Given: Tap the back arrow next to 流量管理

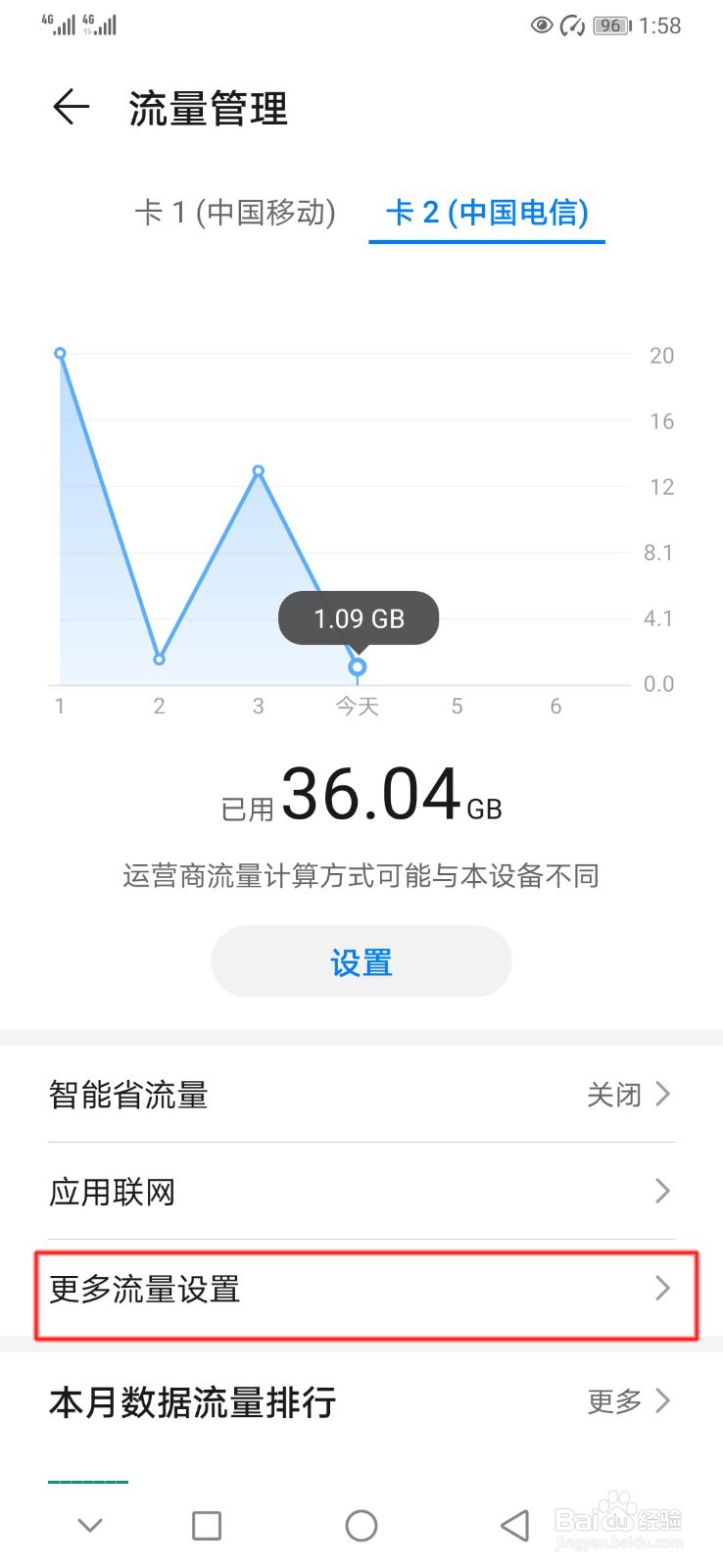Looking at the screenshot, I should pos(69,108).
